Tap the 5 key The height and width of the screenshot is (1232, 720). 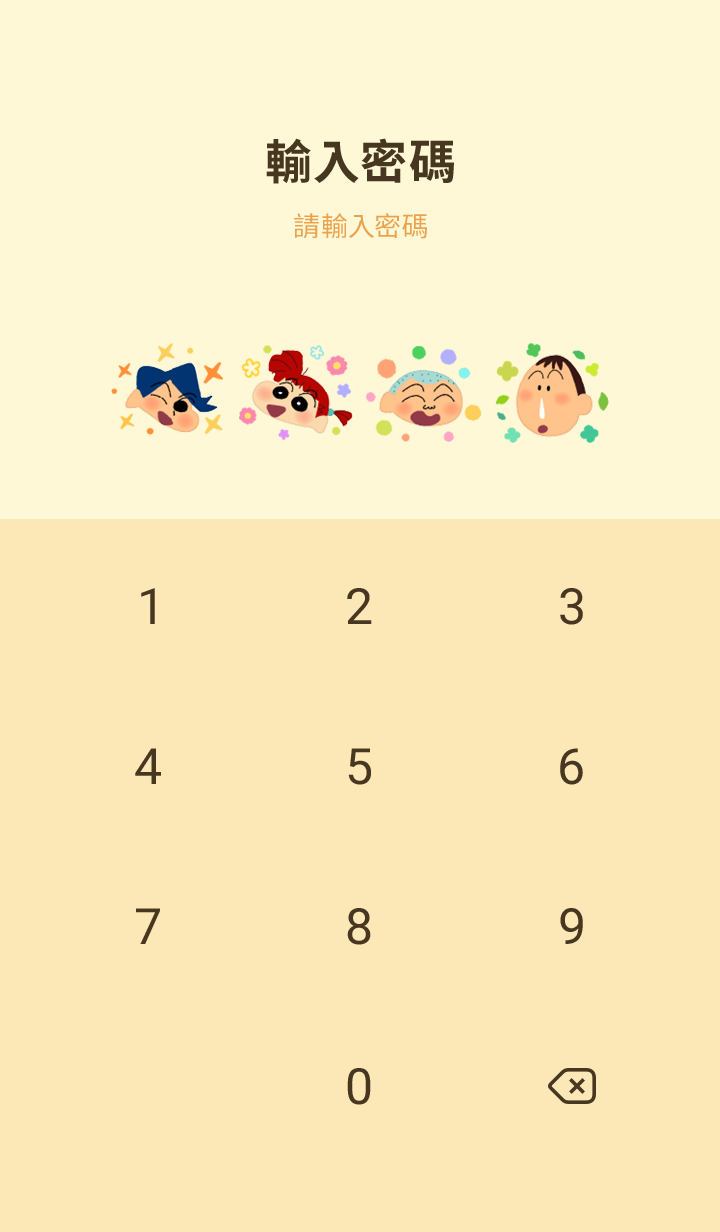point(359,767)
